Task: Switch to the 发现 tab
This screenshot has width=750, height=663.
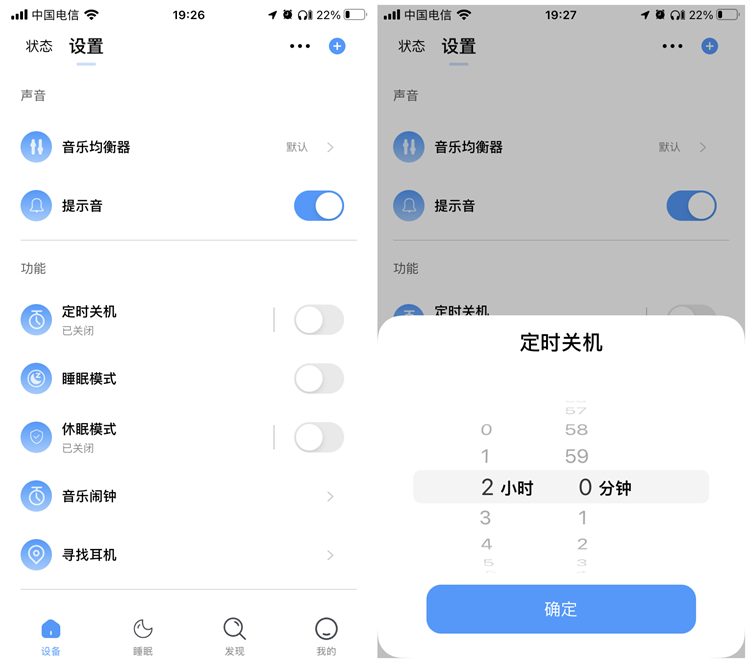Action: (x=234, y=636)
